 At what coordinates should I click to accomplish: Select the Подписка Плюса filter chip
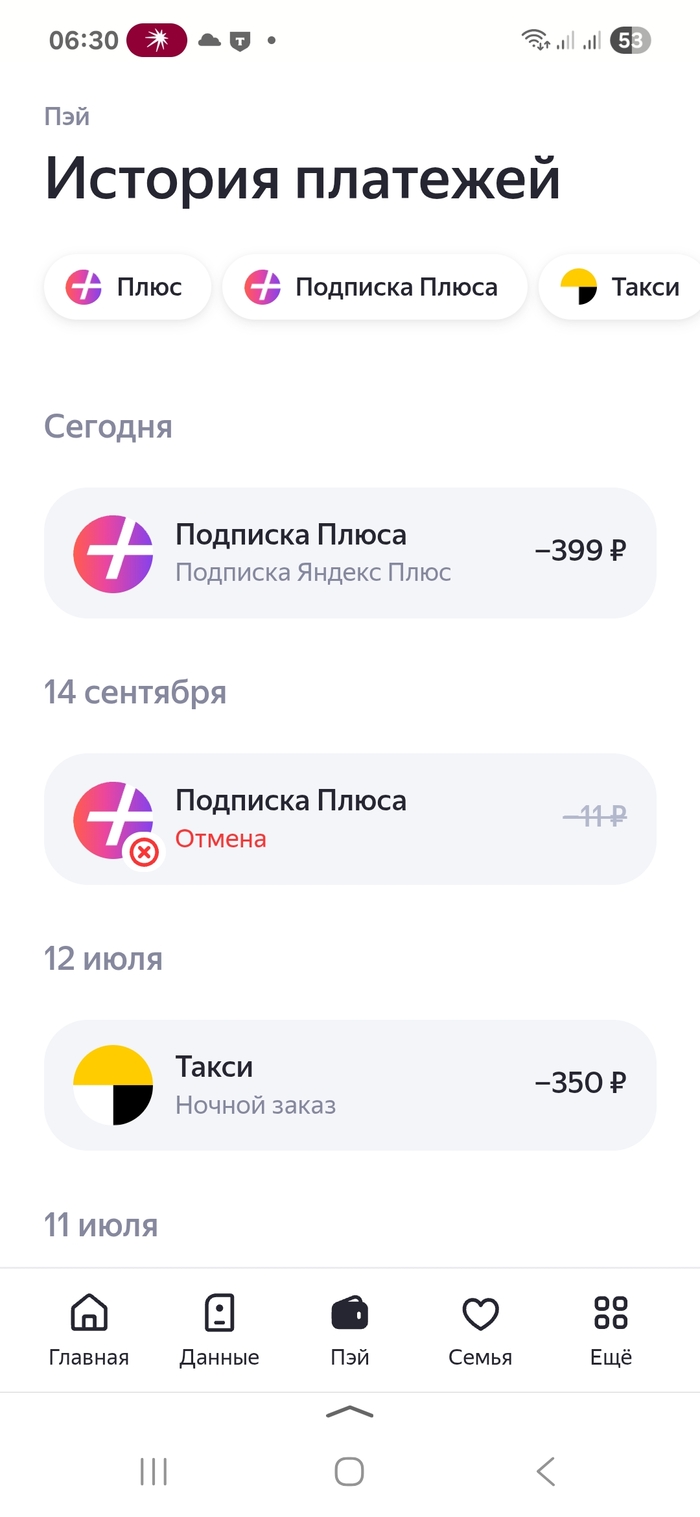point(374,288)
